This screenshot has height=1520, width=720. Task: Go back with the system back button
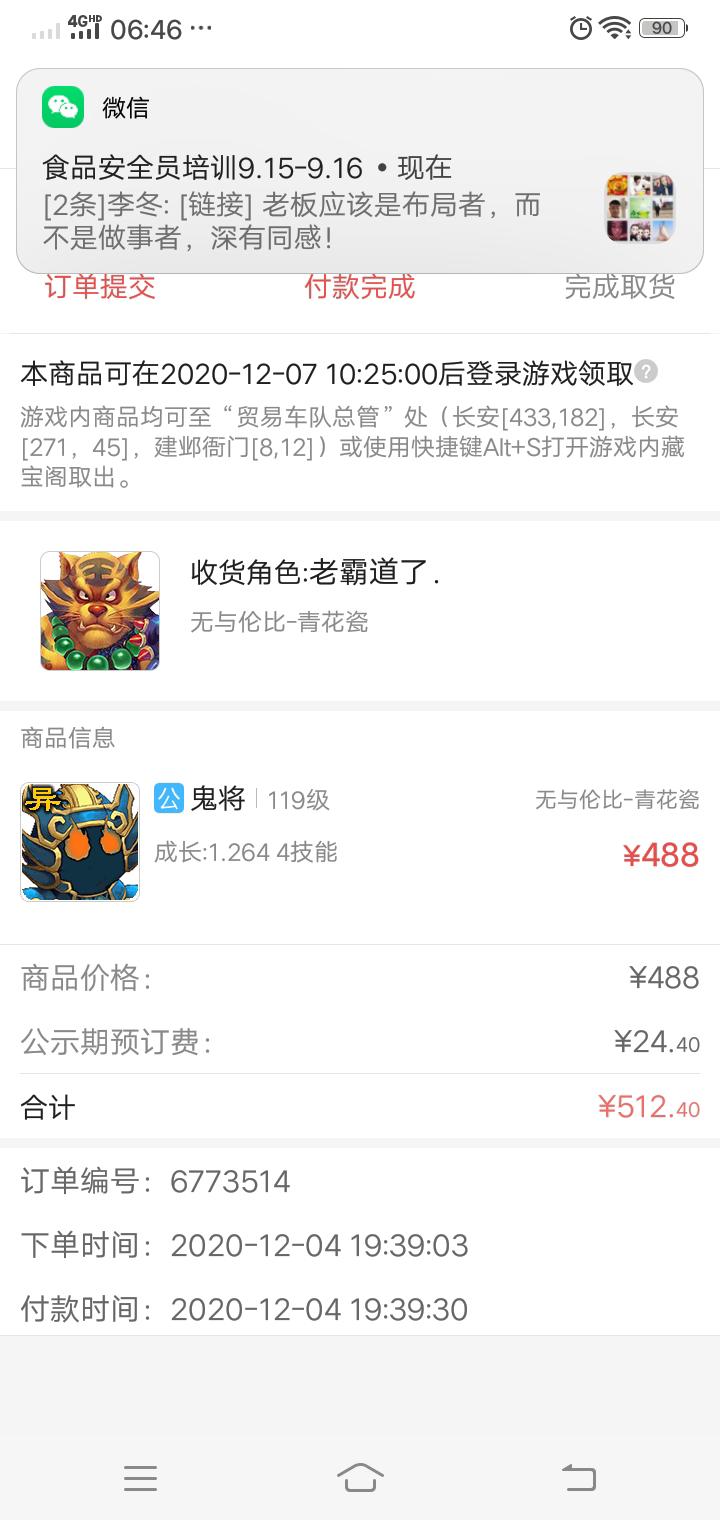578,1477
